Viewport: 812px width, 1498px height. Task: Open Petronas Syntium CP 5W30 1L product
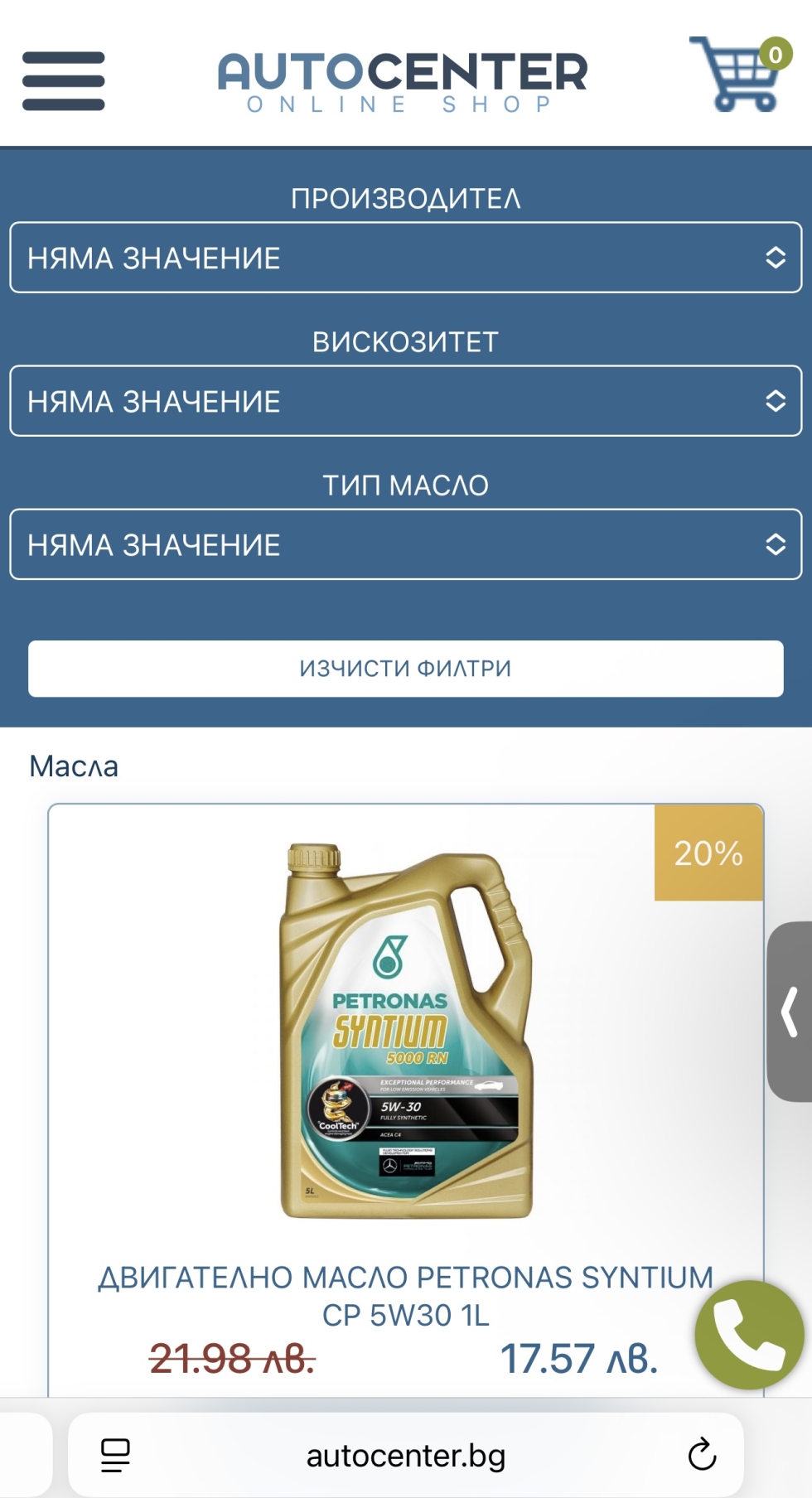(406, 1296)
